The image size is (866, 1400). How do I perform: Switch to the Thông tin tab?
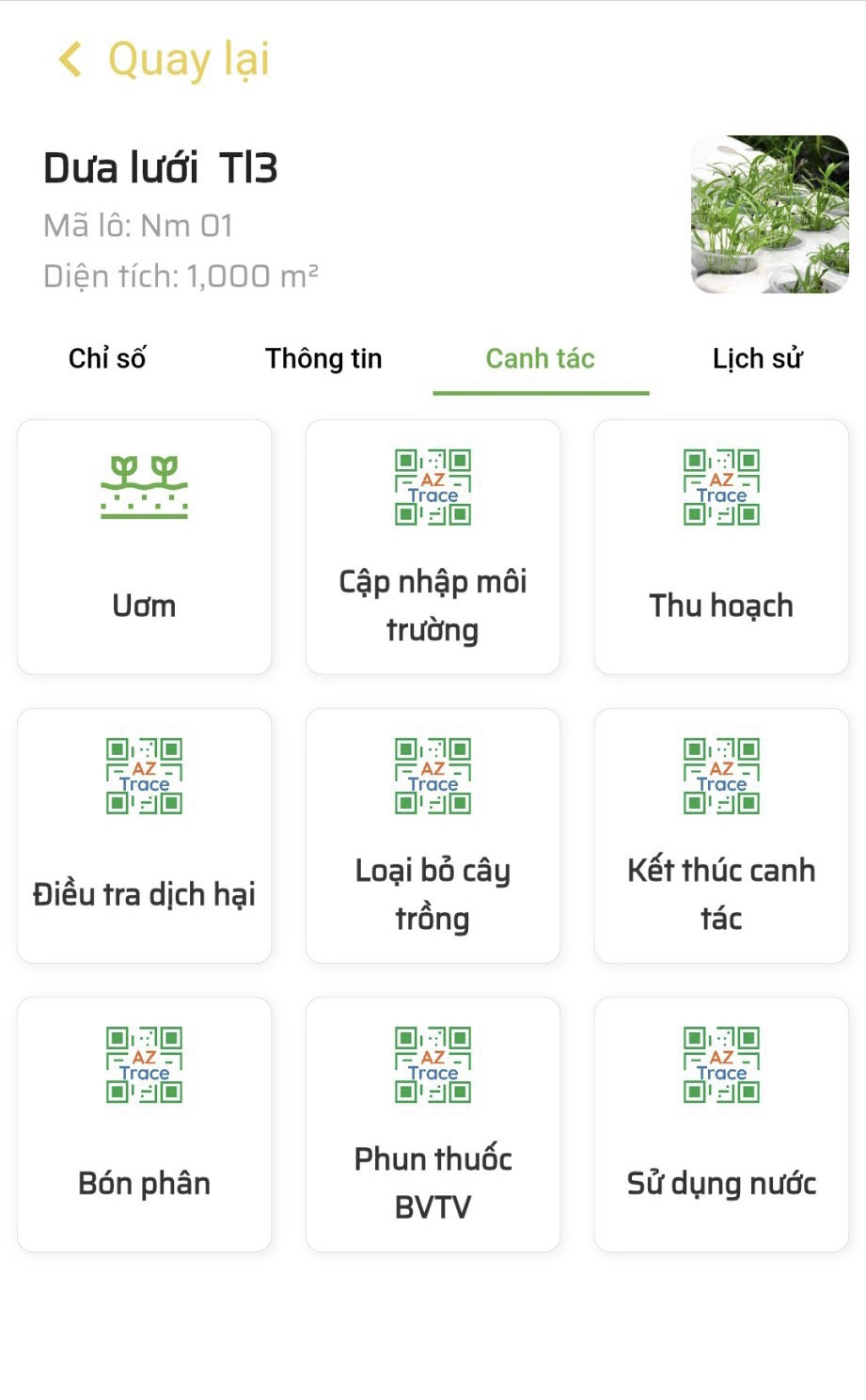323,358
